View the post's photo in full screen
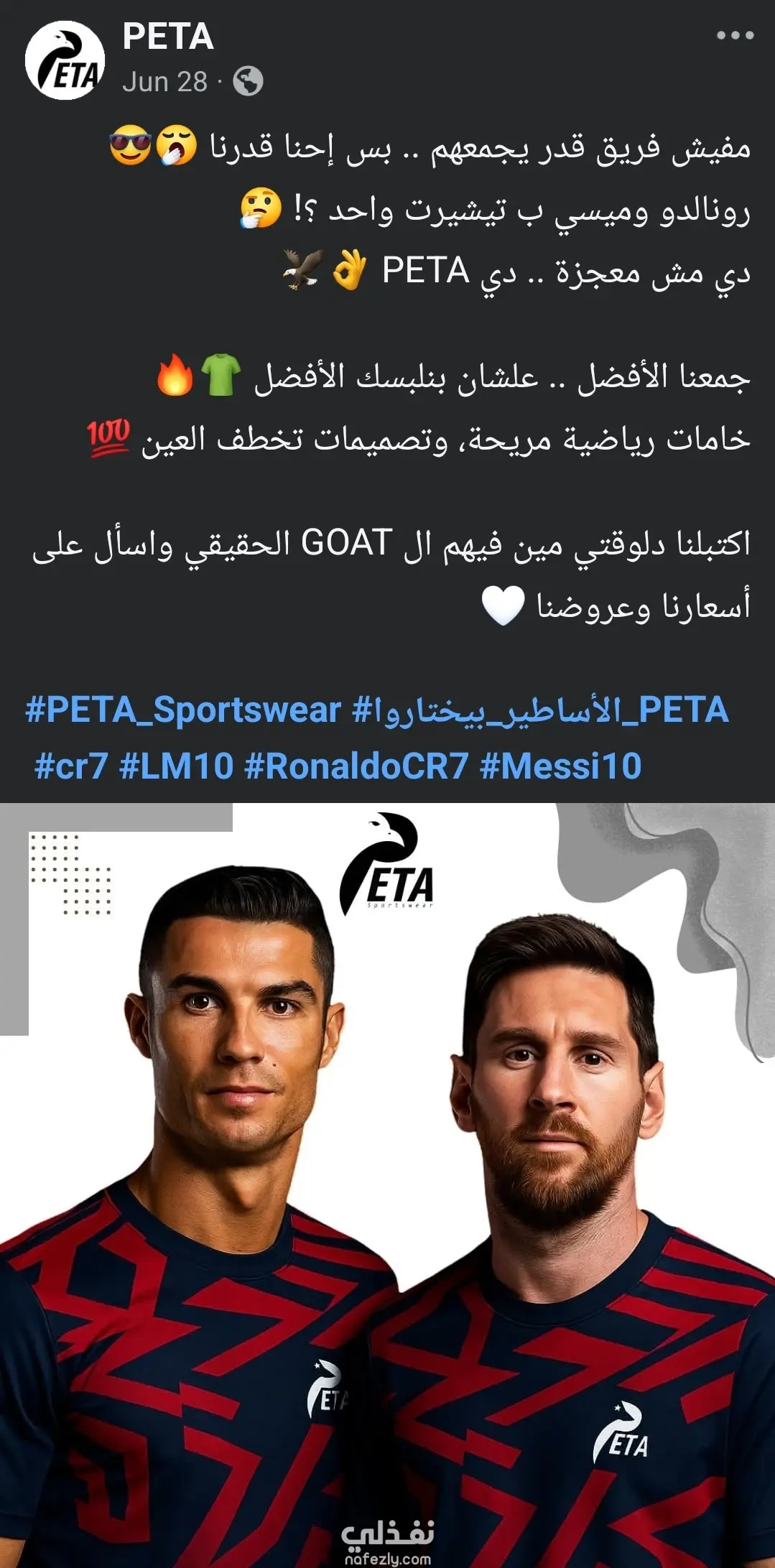 coord(388,1185)
